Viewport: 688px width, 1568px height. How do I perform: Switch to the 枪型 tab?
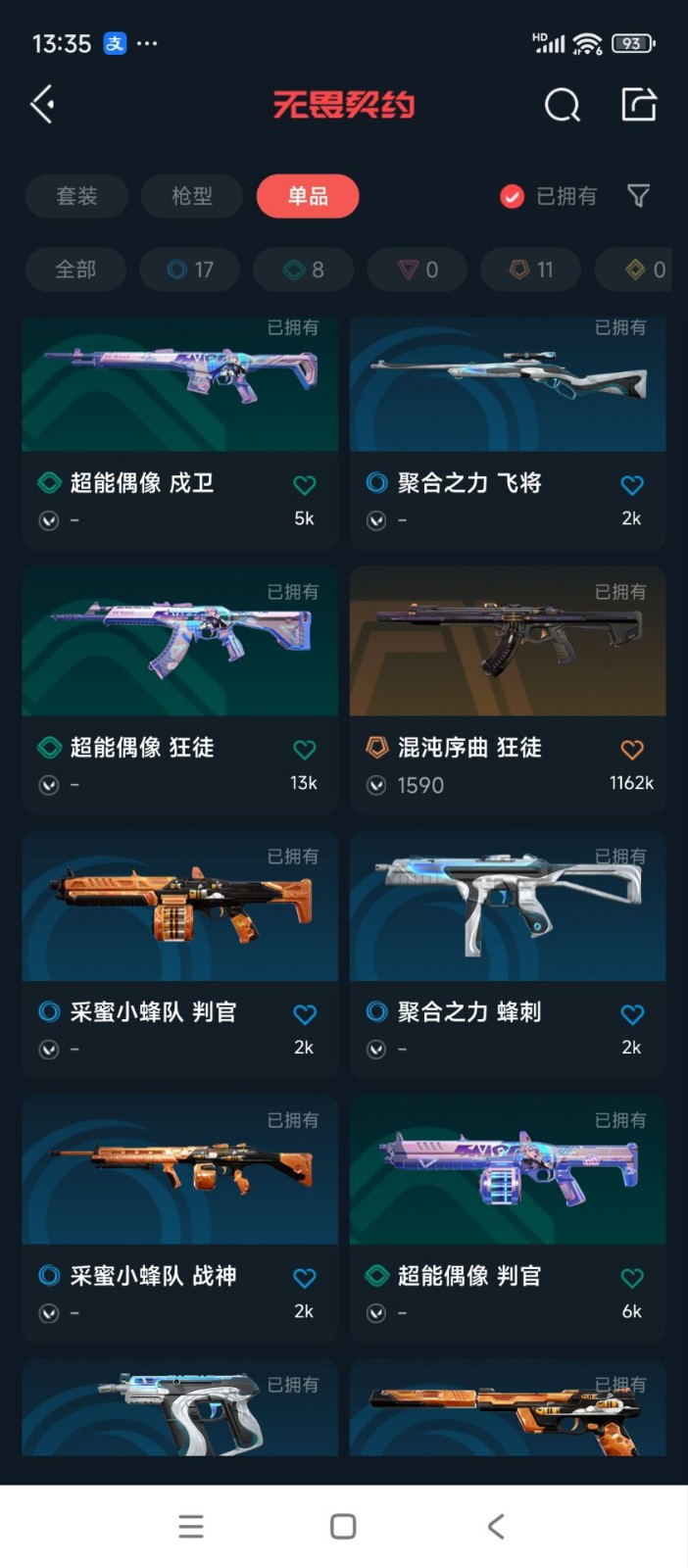click(x=191, y=196)
